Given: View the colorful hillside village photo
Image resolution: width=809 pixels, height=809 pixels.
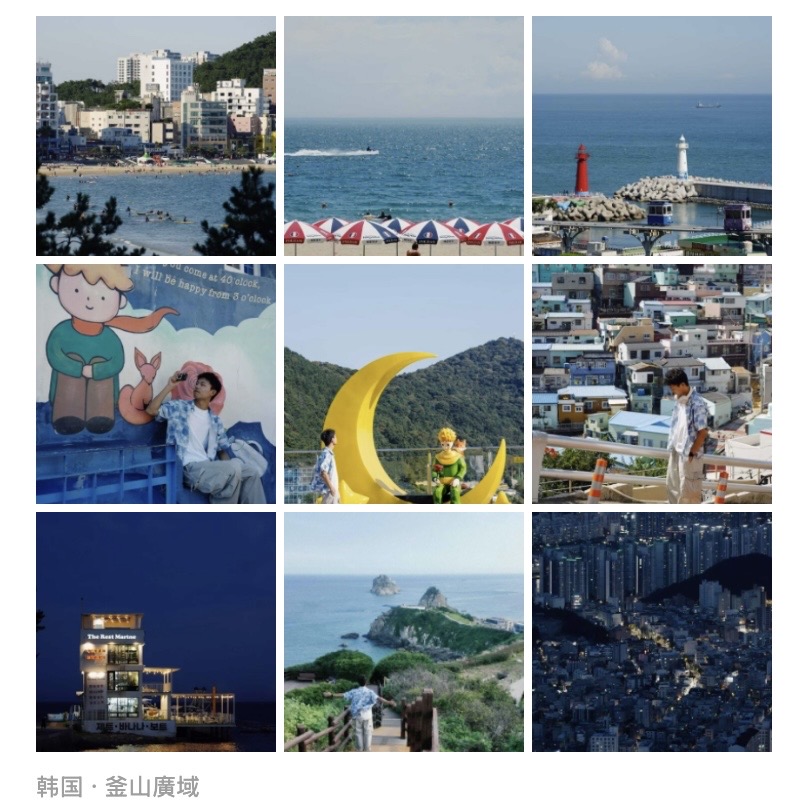Looking at the screenshot, I should 652,384.
